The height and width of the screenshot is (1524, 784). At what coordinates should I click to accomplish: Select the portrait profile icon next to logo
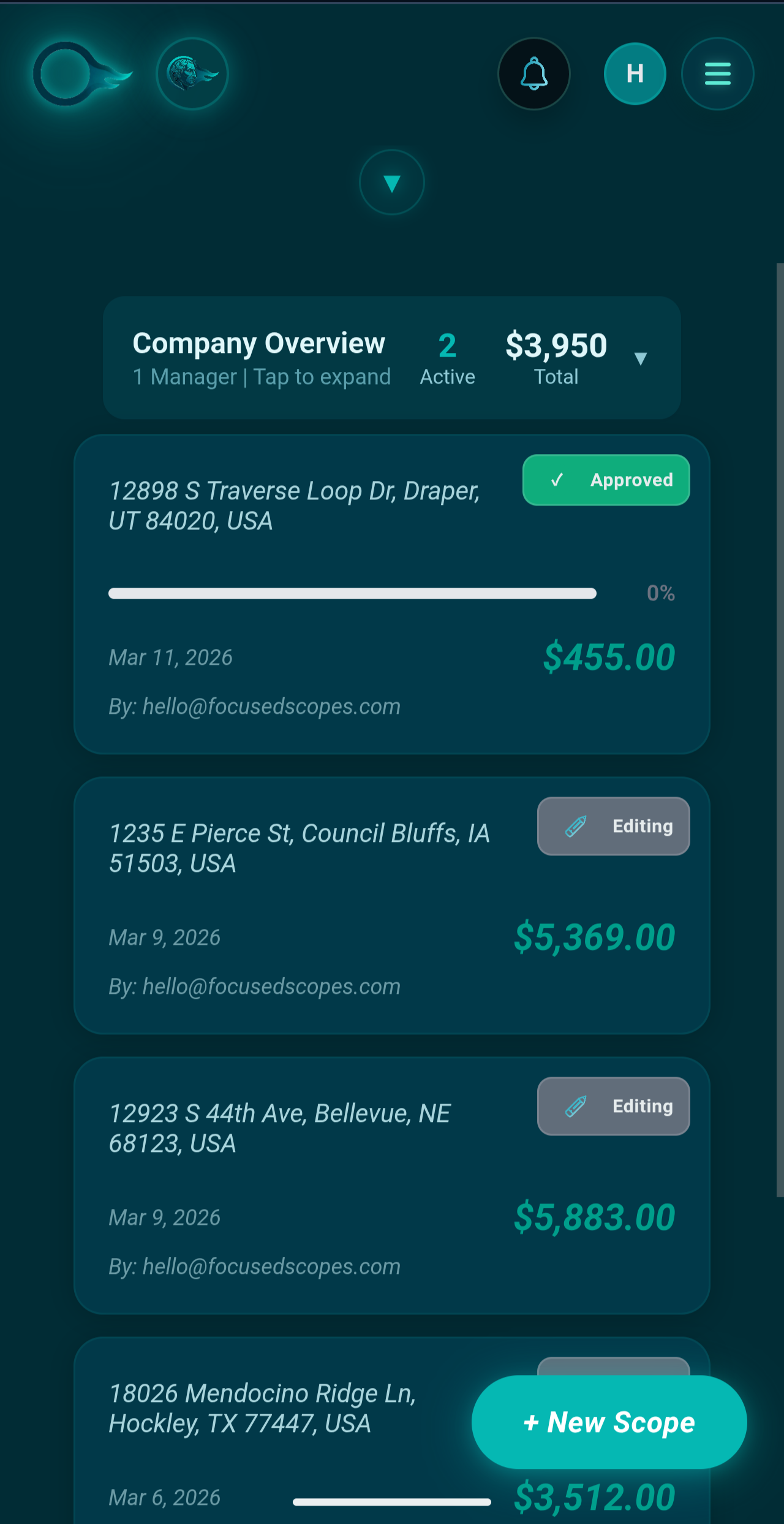pyautogui.click(x=192, y=73)
